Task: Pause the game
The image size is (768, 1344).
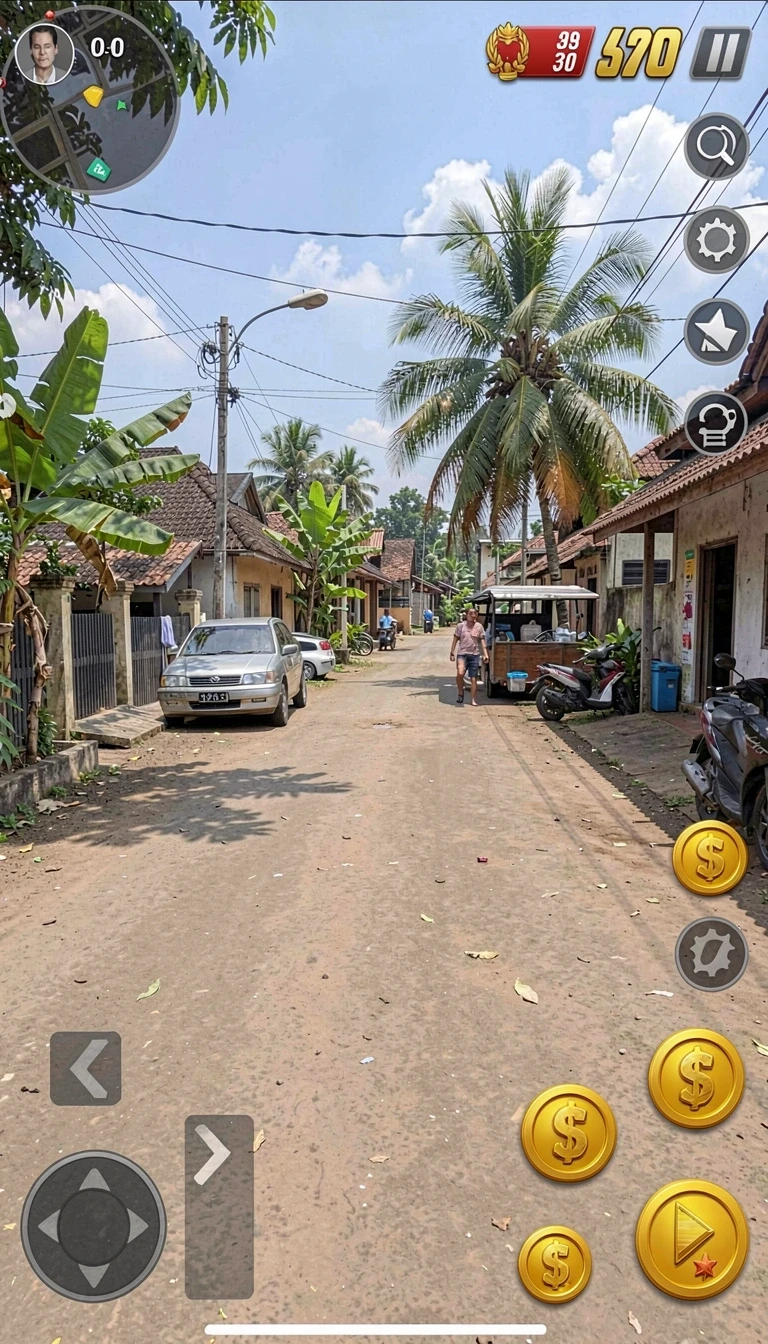Action: tap(720, 53)
